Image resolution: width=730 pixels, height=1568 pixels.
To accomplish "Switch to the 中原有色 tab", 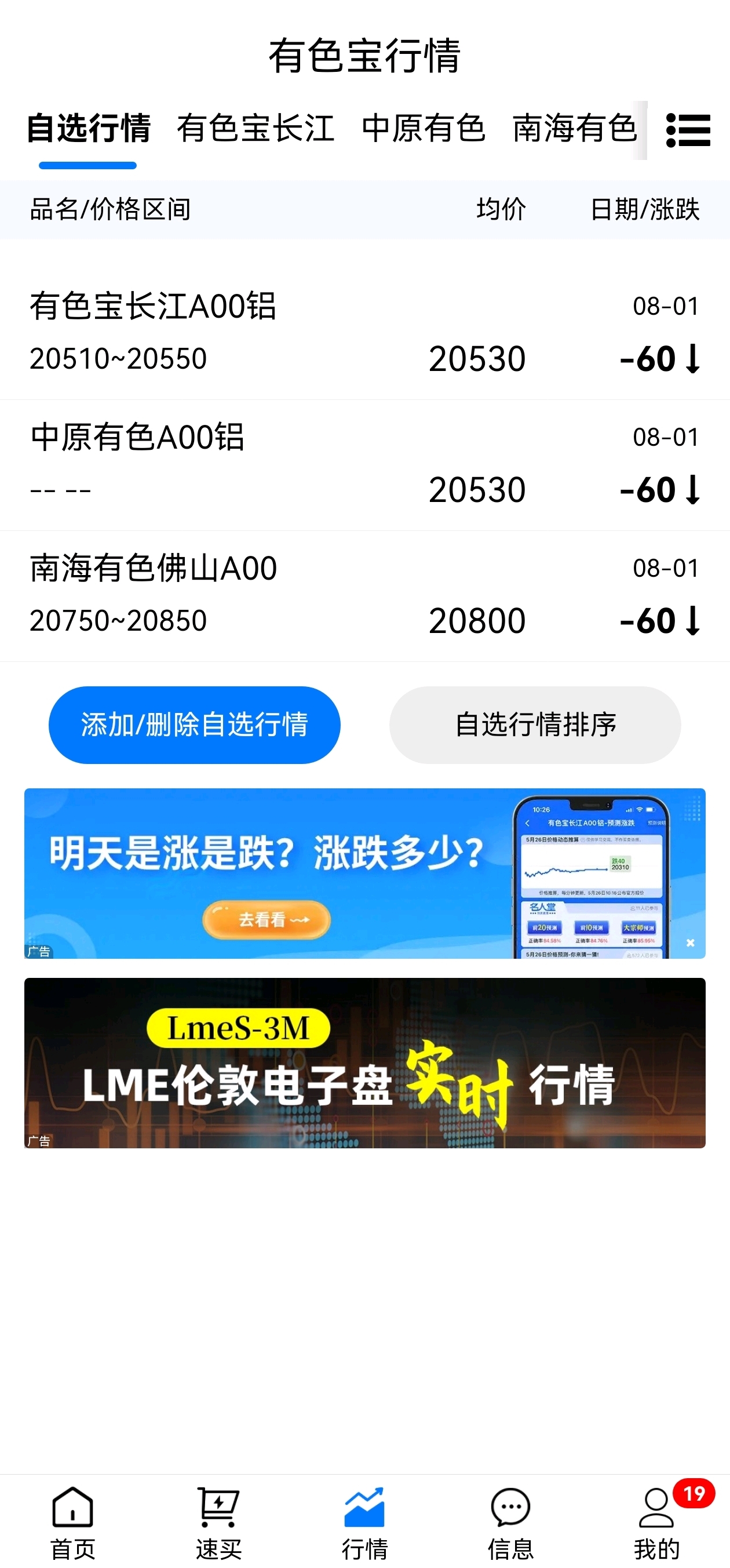I will (x=424, y=129).
